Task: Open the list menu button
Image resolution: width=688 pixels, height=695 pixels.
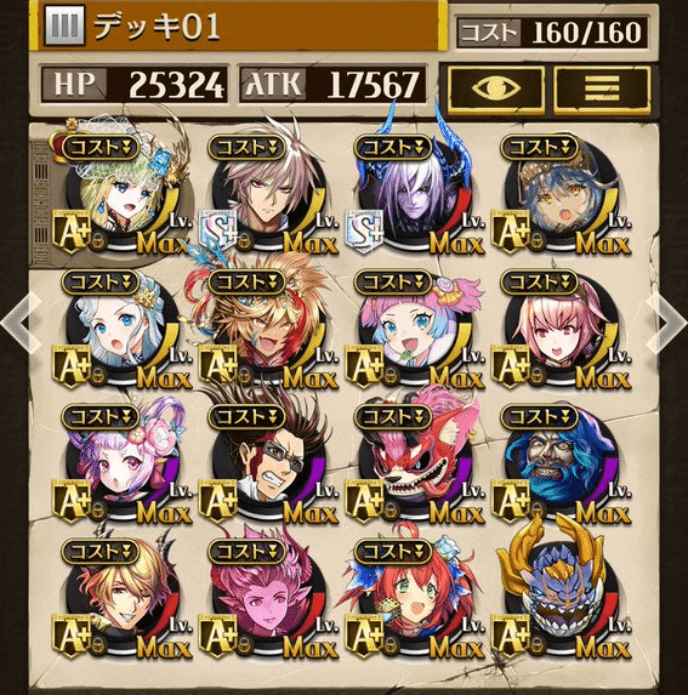Action: point(602,89)
